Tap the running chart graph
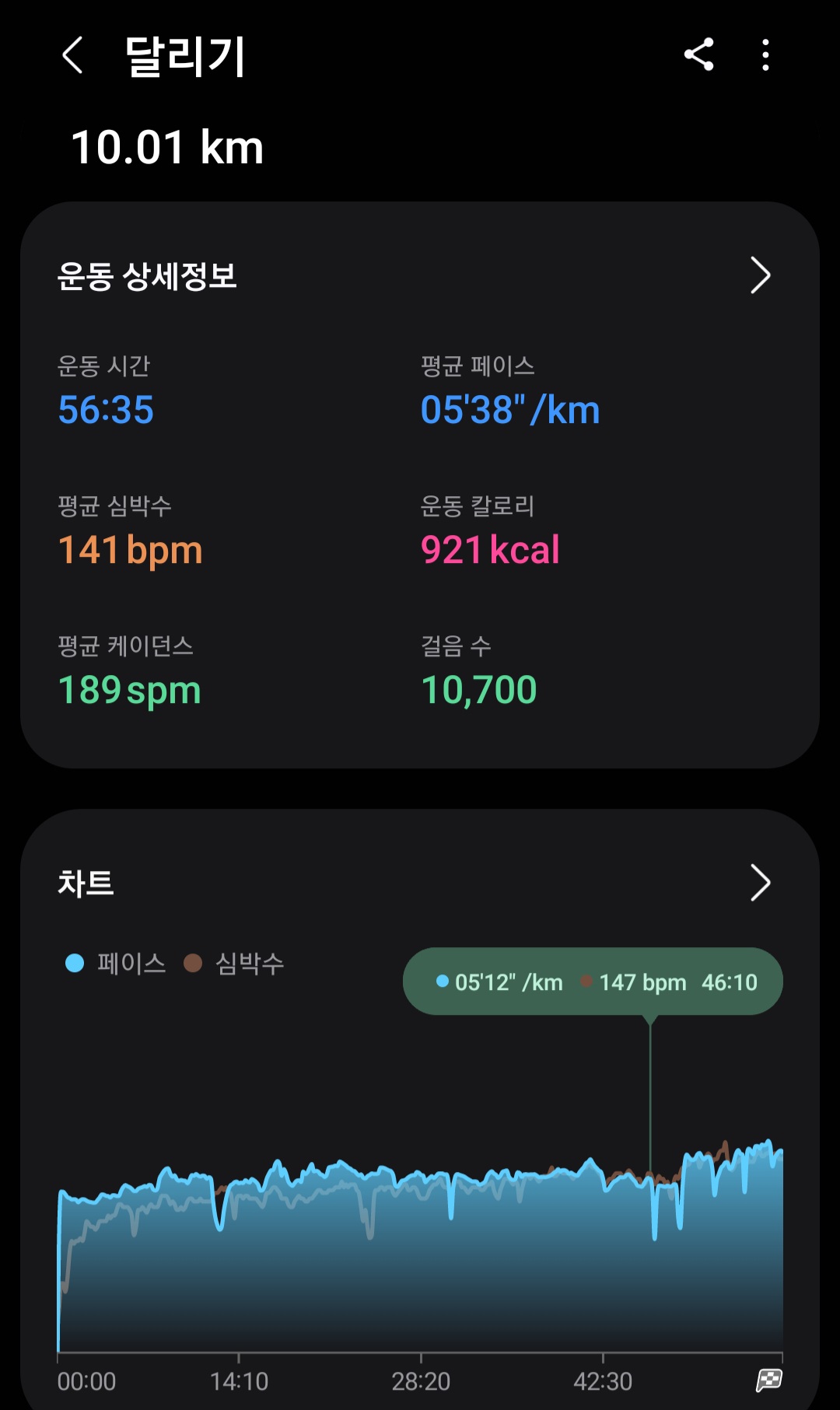 420,1244
